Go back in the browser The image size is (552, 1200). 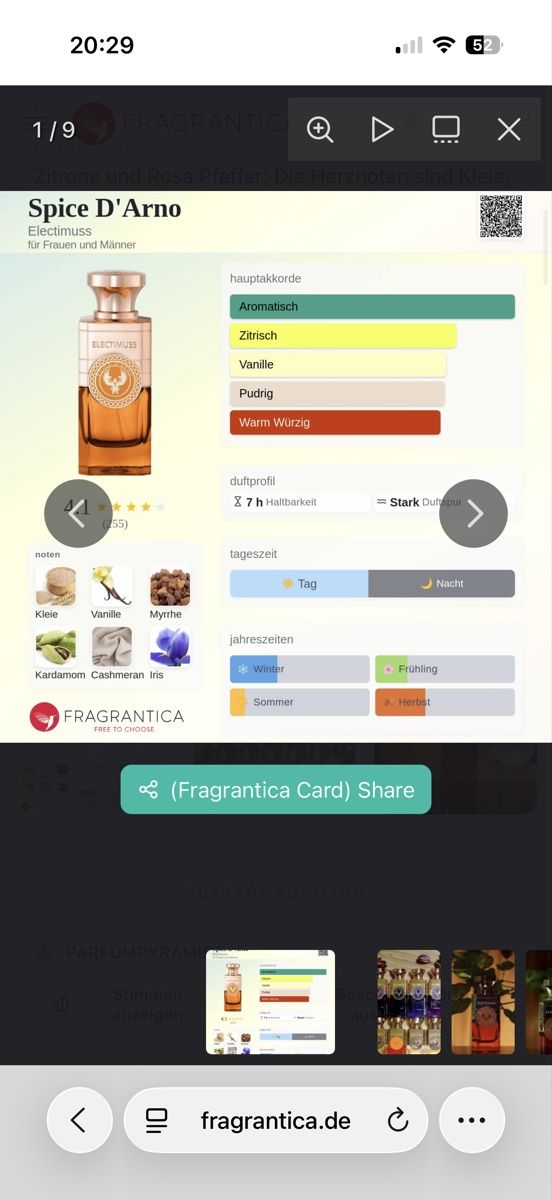(80, 1121)
